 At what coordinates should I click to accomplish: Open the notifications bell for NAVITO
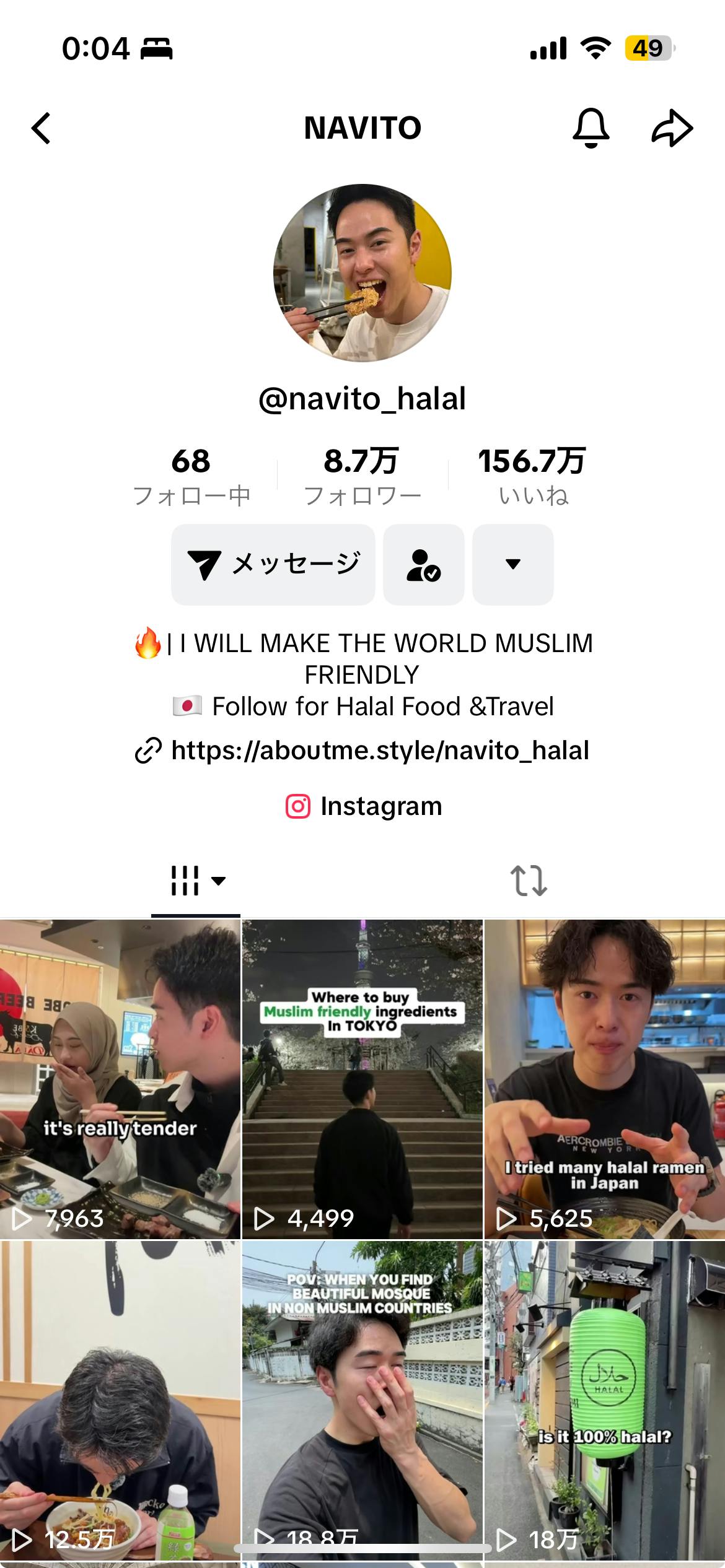coord(591,128)
